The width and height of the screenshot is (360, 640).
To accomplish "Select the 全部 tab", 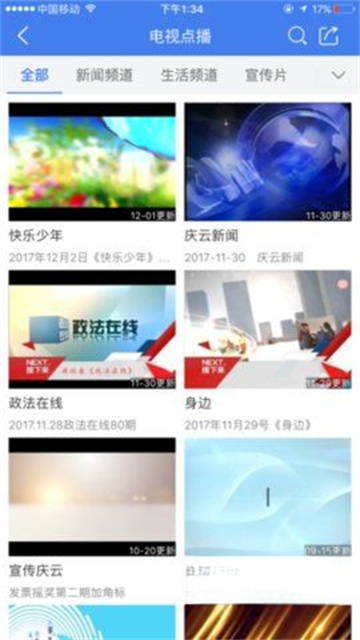I will [35, 76].
